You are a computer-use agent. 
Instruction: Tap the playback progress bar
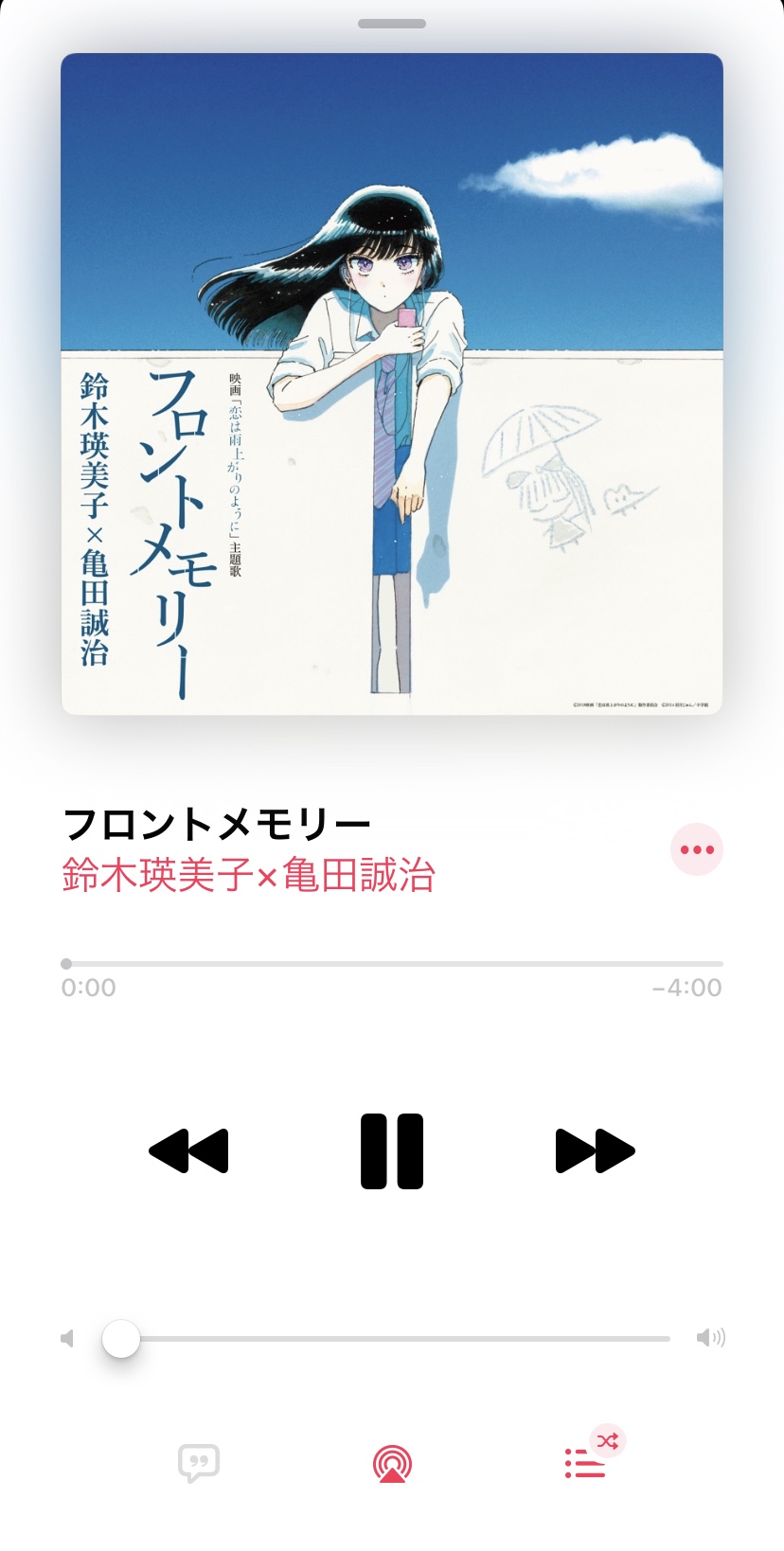point(392,964)
